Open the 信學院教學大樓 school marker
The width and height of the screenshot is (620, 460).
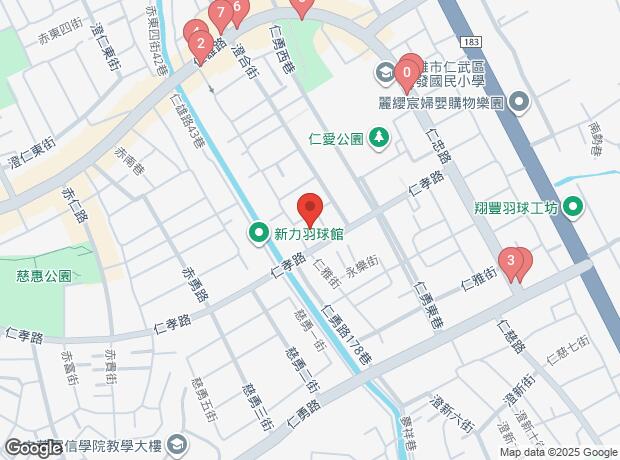tap(177, 445)
